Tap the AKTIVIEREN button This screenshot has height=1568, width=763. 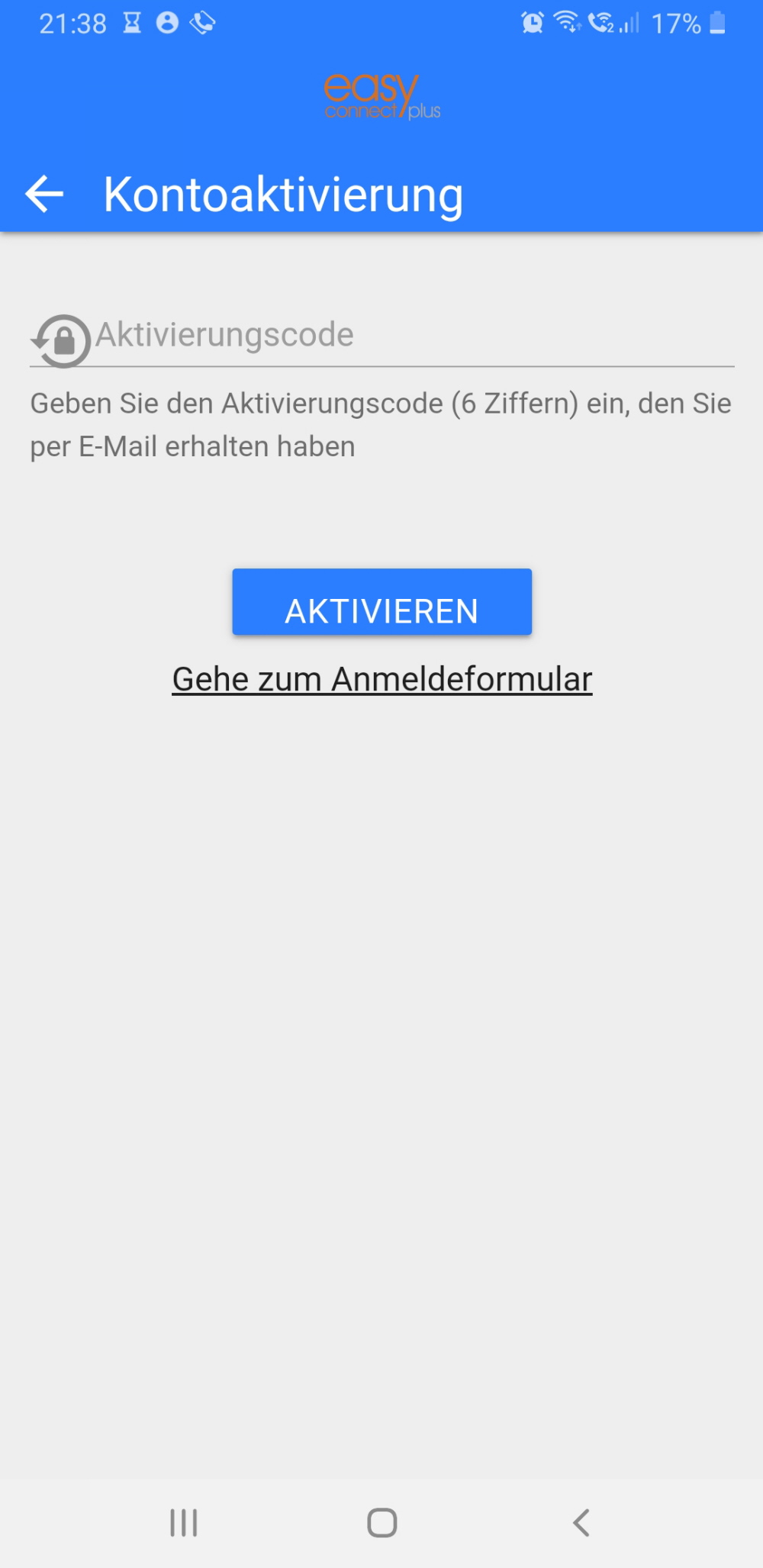pyautogui.click(x=381, y=602)
